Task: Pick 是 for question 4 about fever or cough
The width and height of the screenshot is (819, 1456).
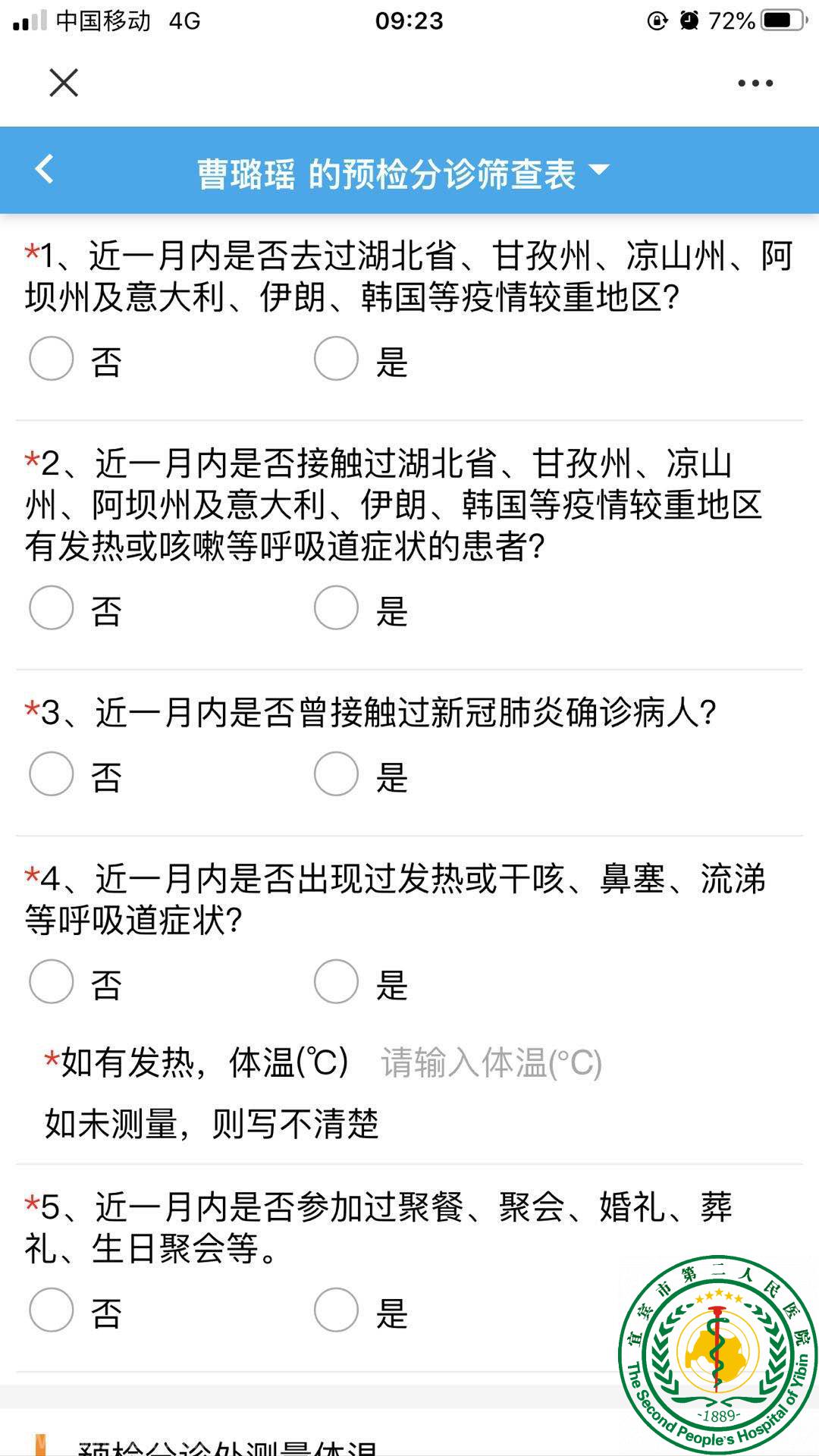Action: (x=337, y=981)
